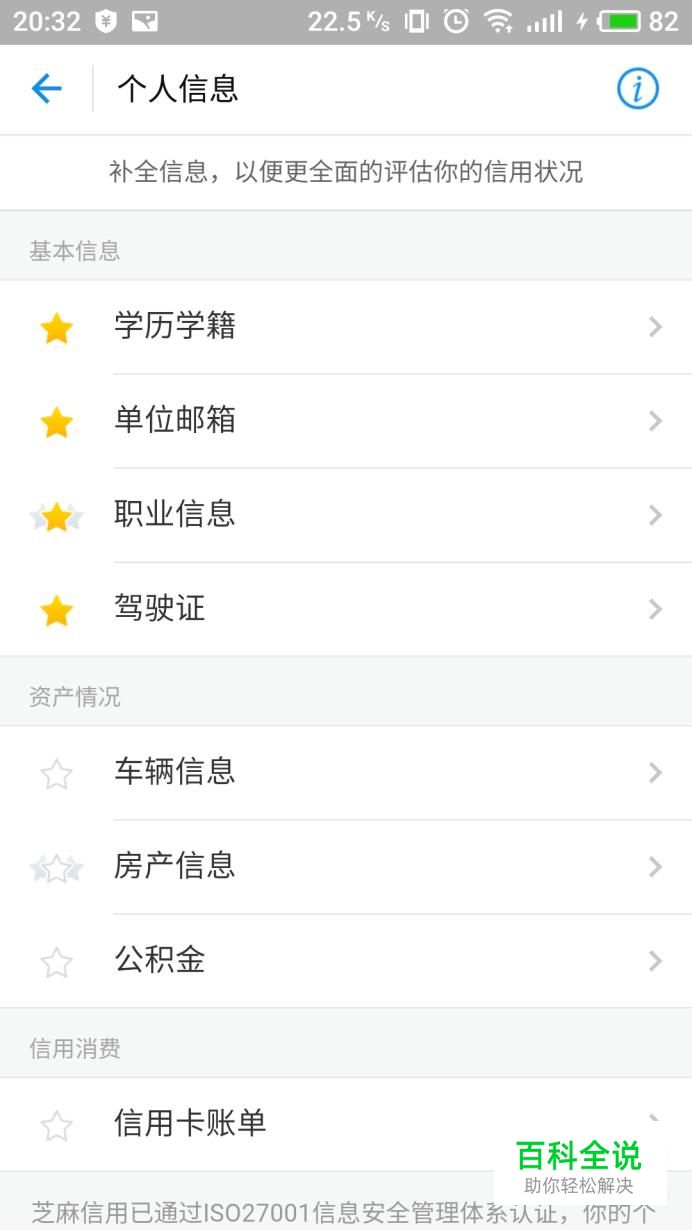Open the 公积金 row
Screen dimensions: 692x1230
tap(346, 961)
